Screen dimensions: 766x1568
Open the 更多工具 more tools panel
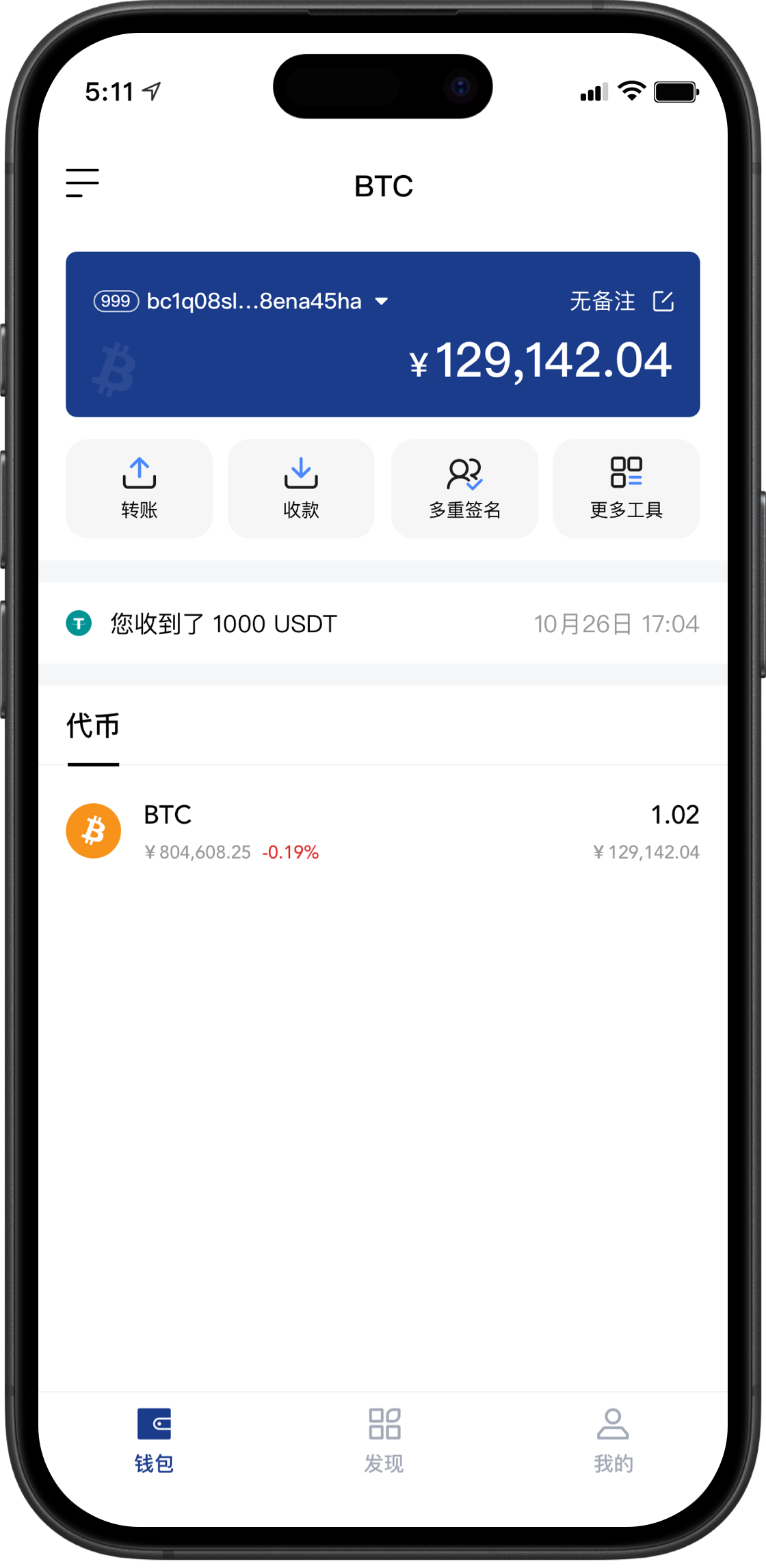[626, 472]
